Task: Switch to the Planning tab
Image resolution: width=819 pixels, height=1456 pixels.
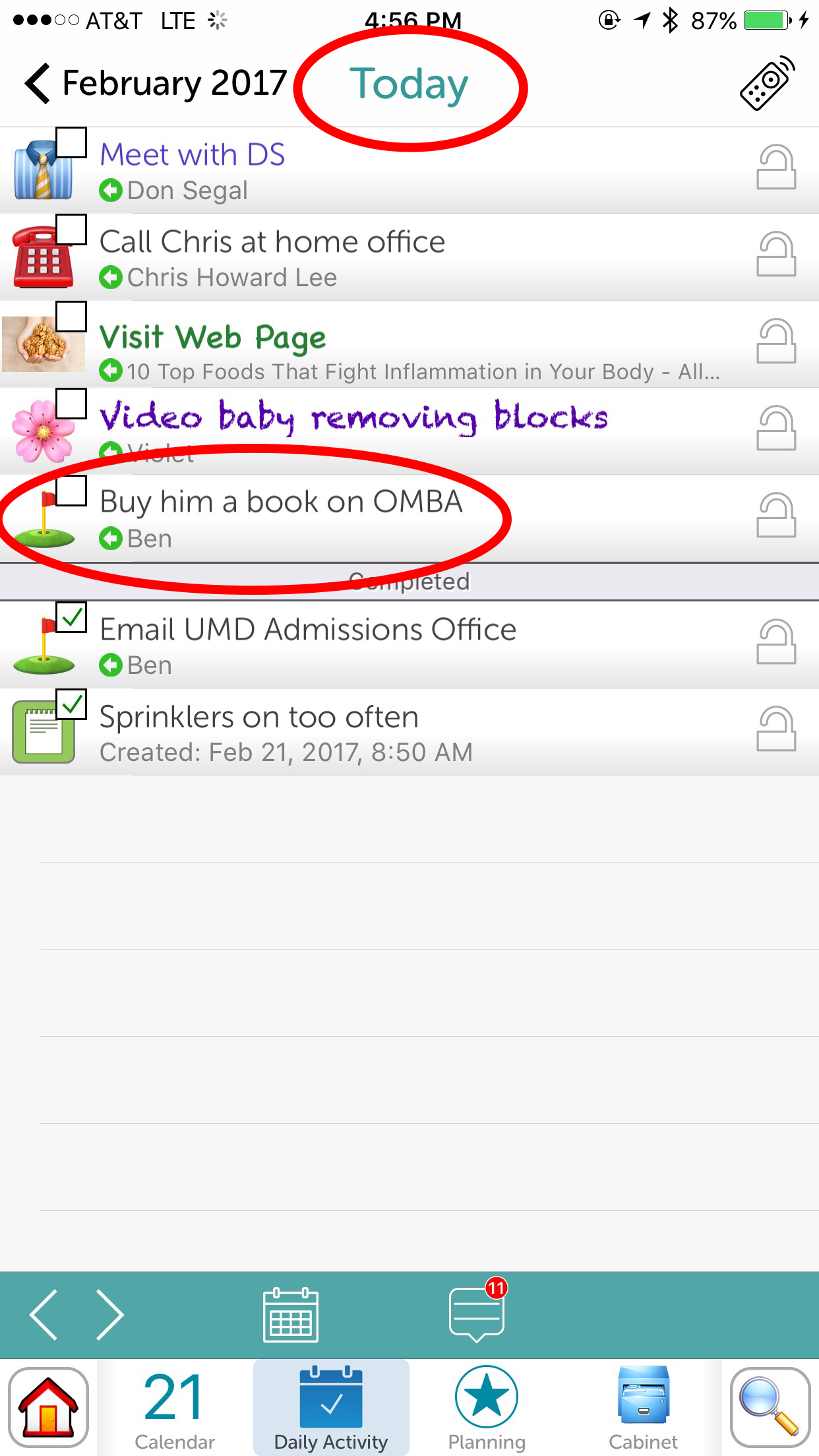Action: tap(487, 1408)
